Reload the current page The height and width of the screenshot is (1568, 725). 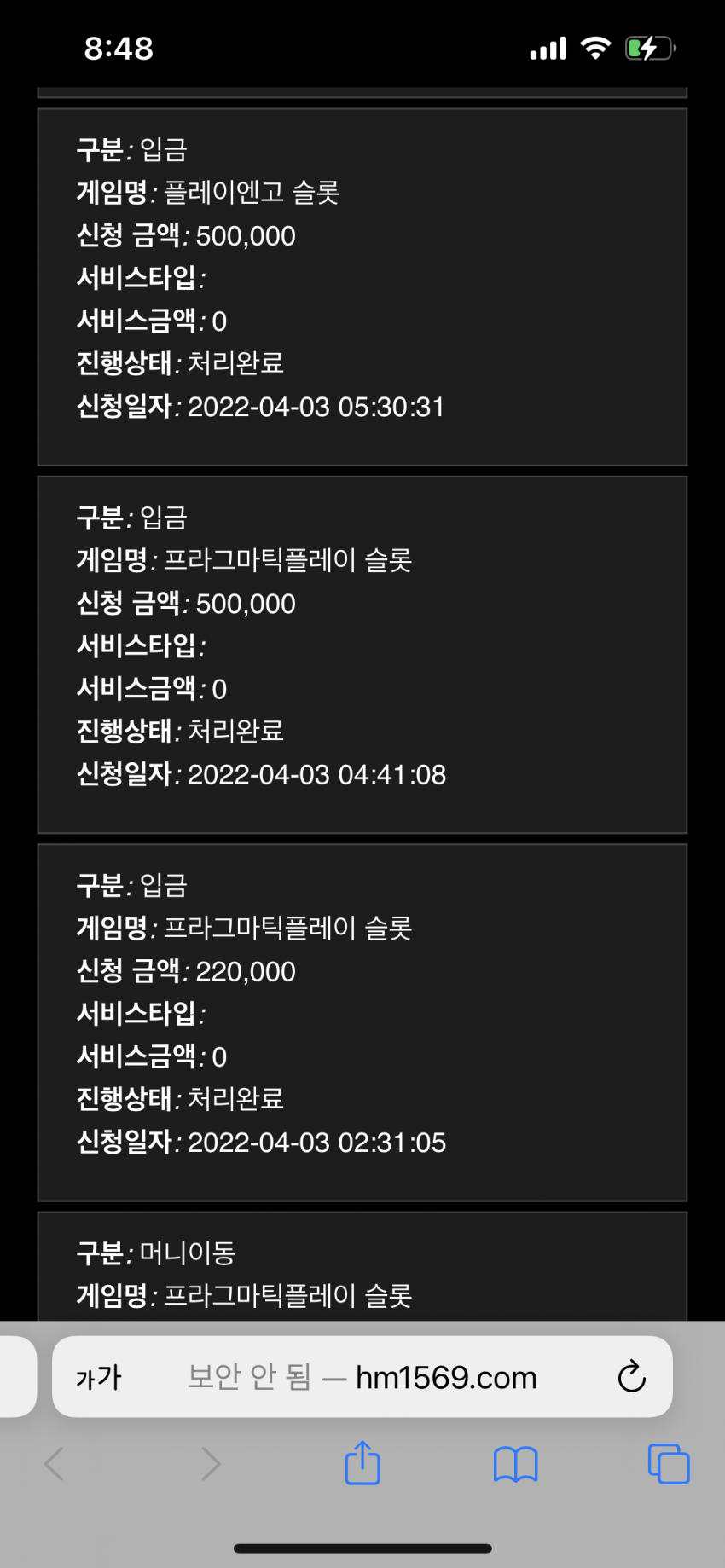[x=631, y=1376]
